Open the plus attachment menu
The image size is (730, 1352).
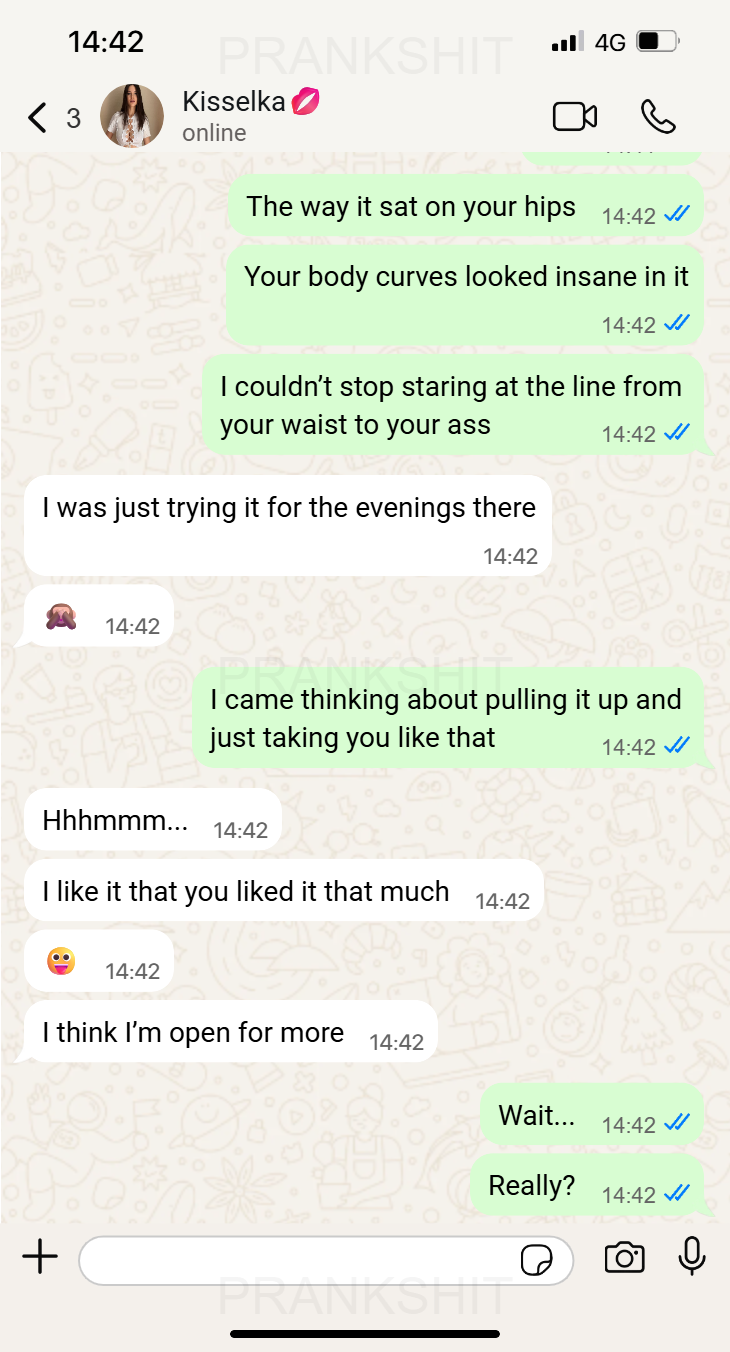coord(40,1257)
